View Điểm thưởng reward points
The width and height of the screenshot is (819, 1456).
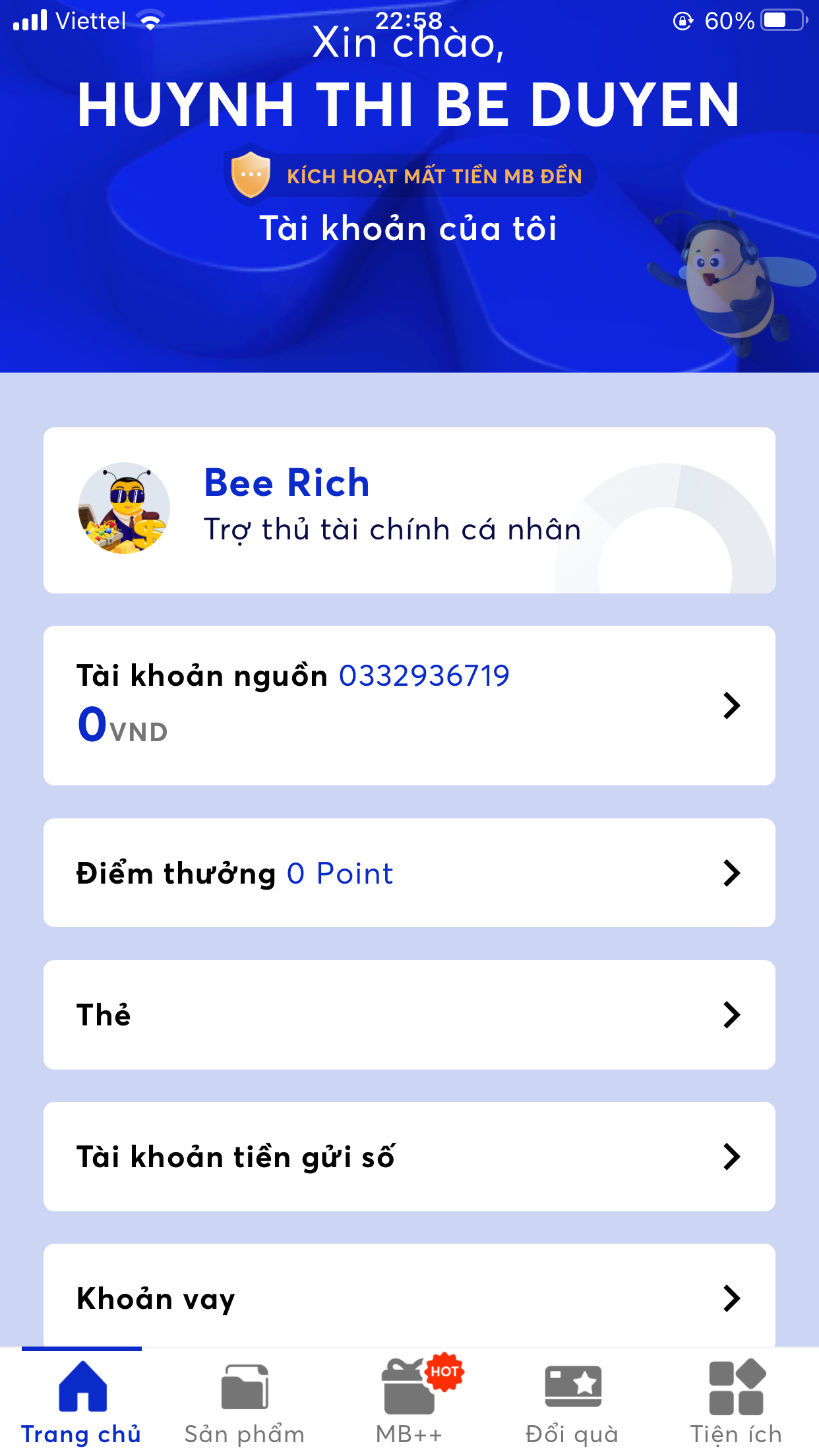coord(409,873)
